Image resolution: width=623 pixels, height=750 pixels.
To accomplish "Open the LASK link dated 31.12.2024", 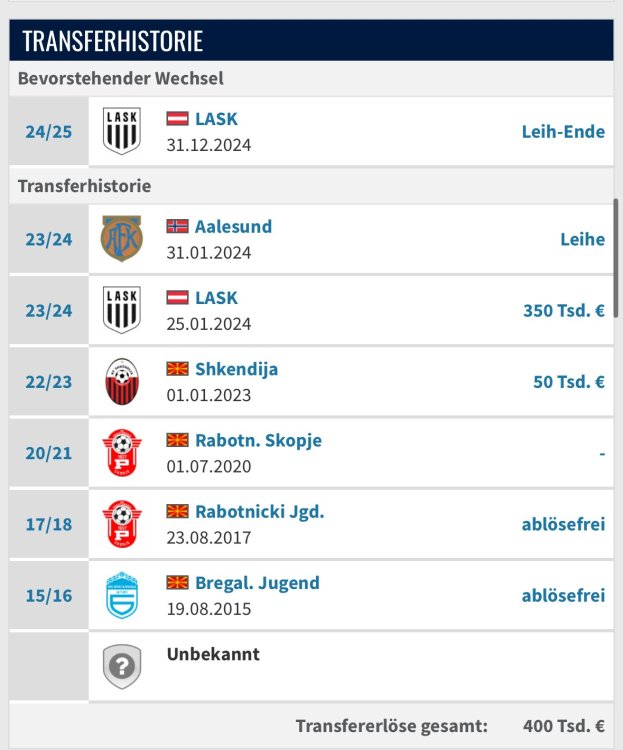I will tap(216, 119).
